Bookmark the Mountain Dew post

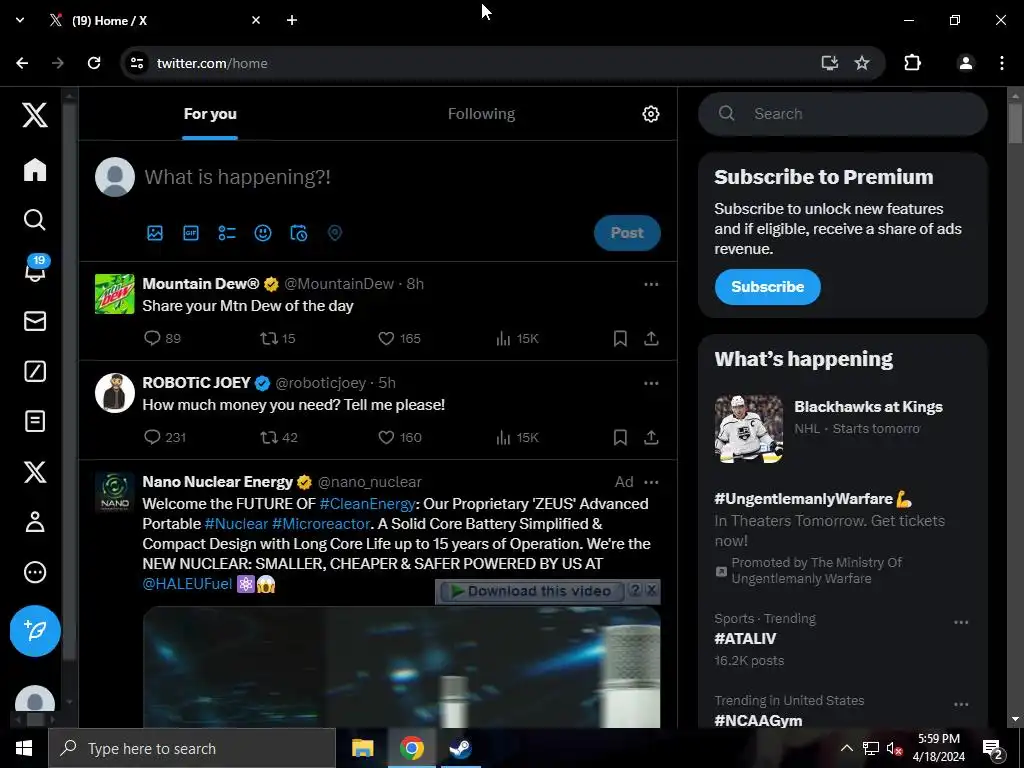(x=620, y=339)
